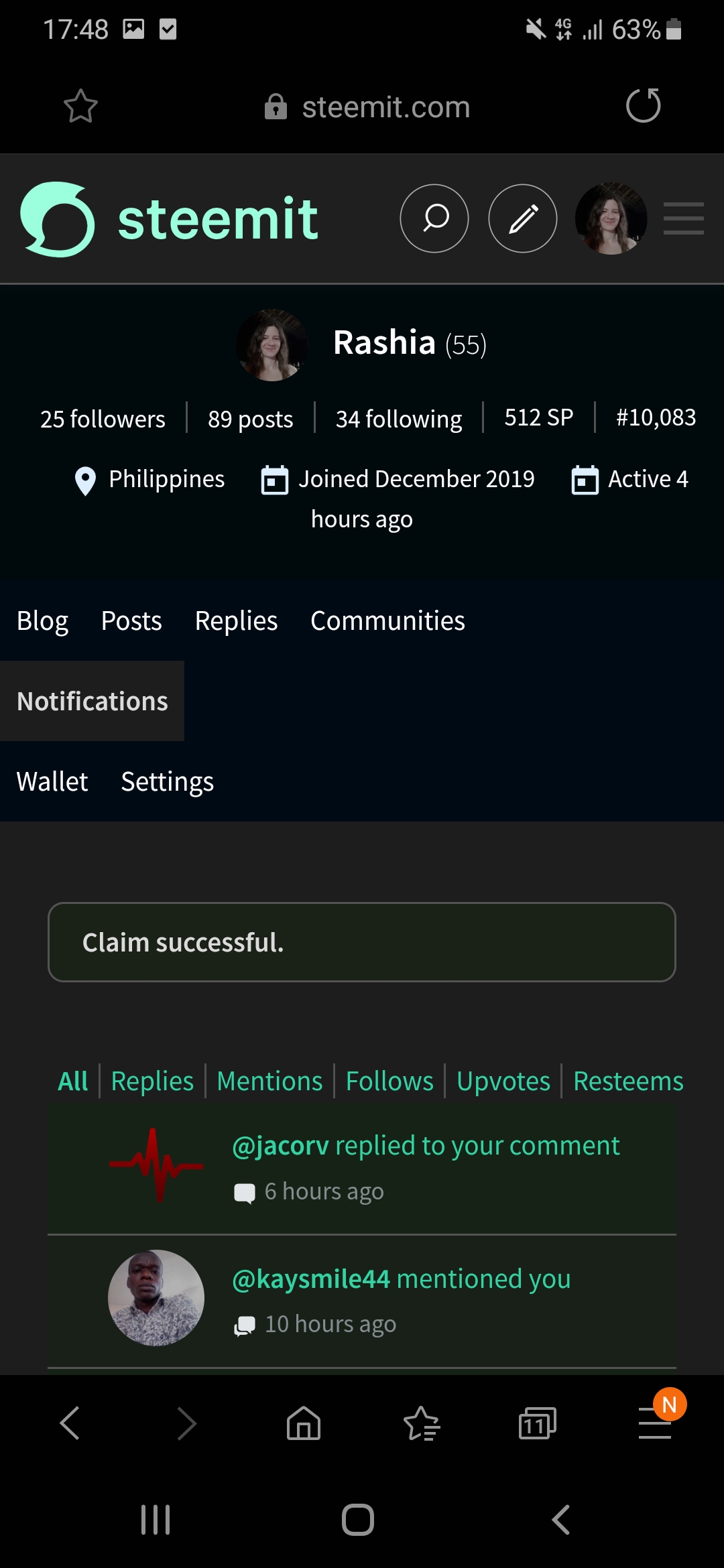The height and width of the screenshot is (1568, 724).
Task: Open the Wallet tab
Action: [x=52, y=781]
